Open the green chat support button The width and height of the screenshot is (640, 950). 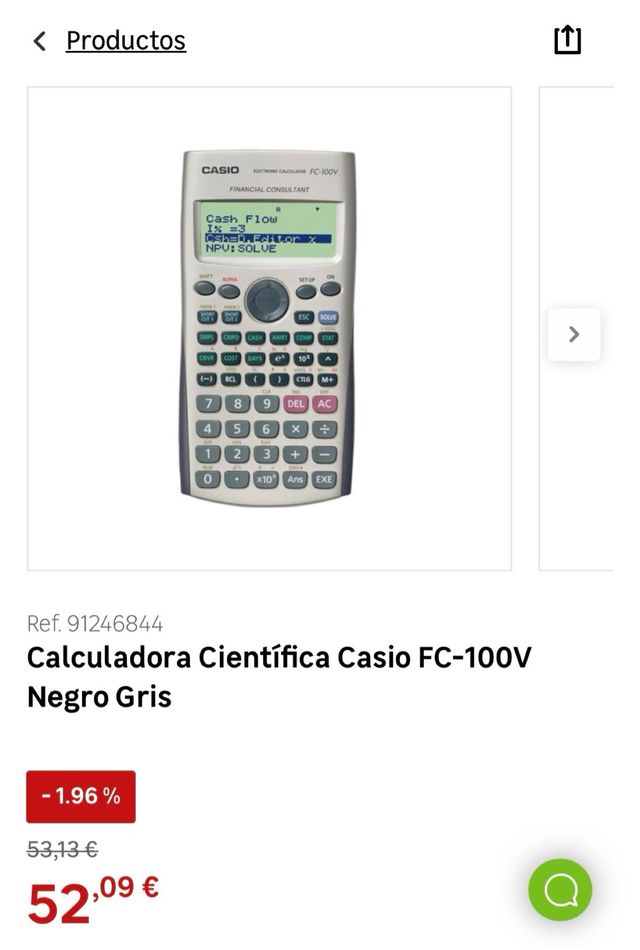coord(560,889)
